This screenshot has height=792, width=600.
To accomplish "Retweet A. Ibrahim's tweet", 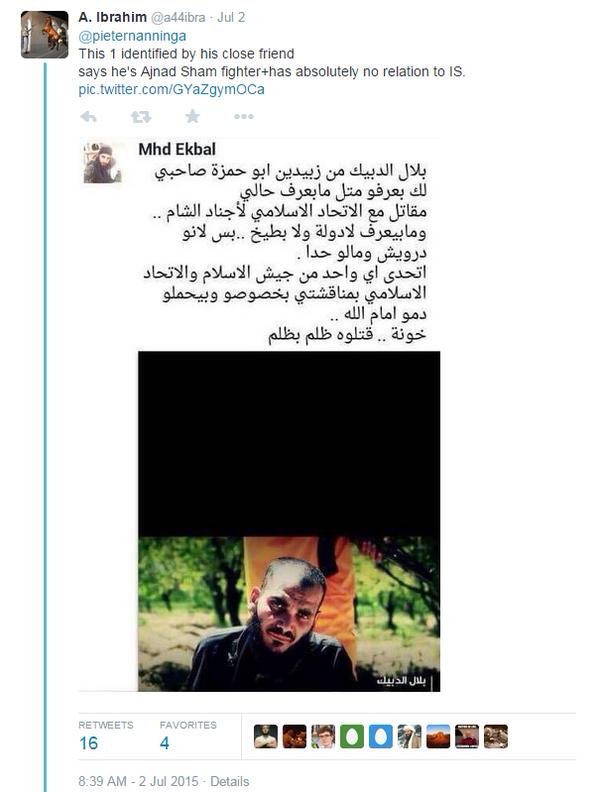I will pyautogui.click(x=140, y=117).
